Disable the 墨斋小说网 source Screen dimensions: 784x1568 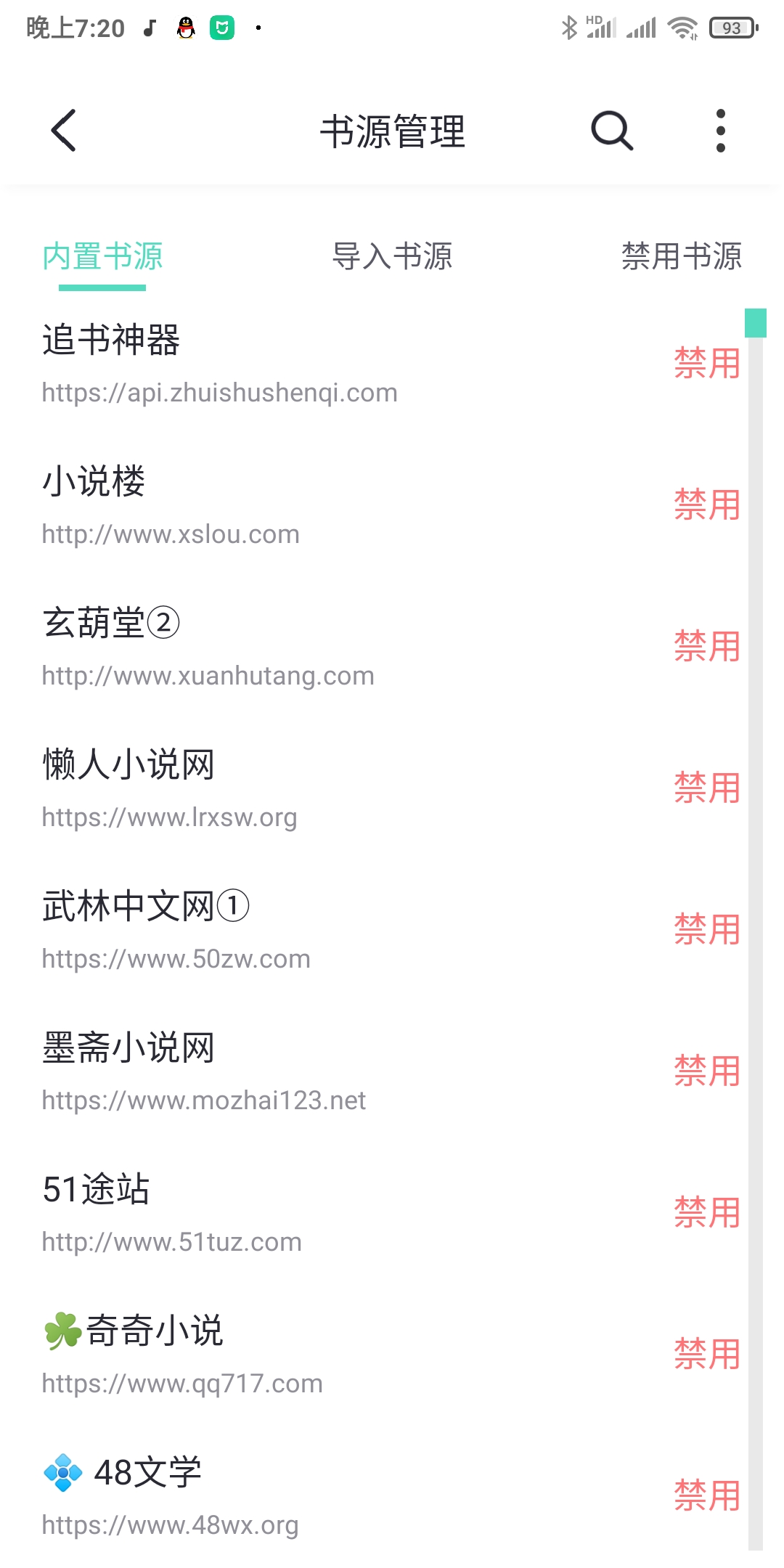pos(706,1071)
